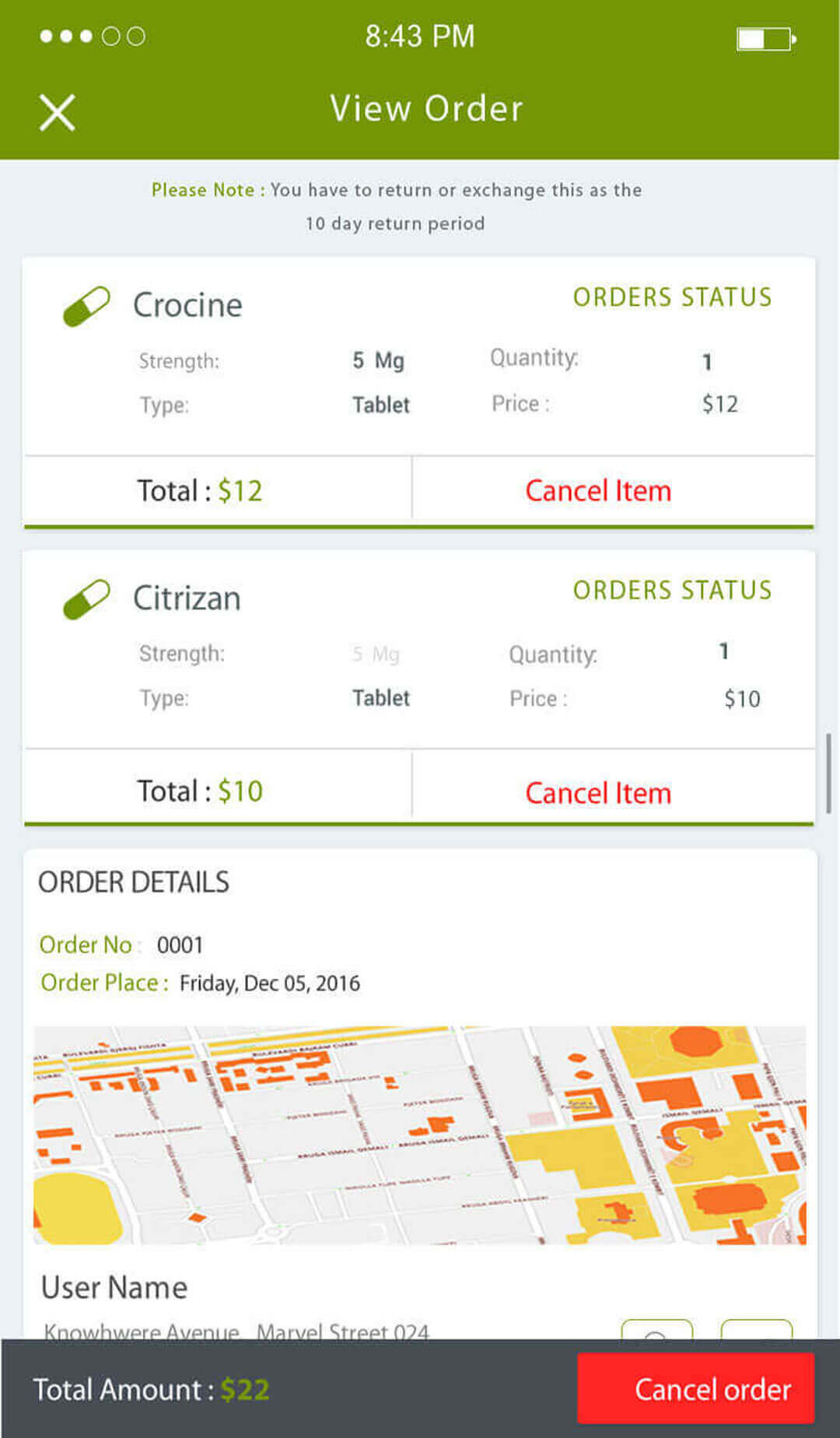Screen dimensions: 840x1438
Task: Cancel the entire order
Action: 695,1389
